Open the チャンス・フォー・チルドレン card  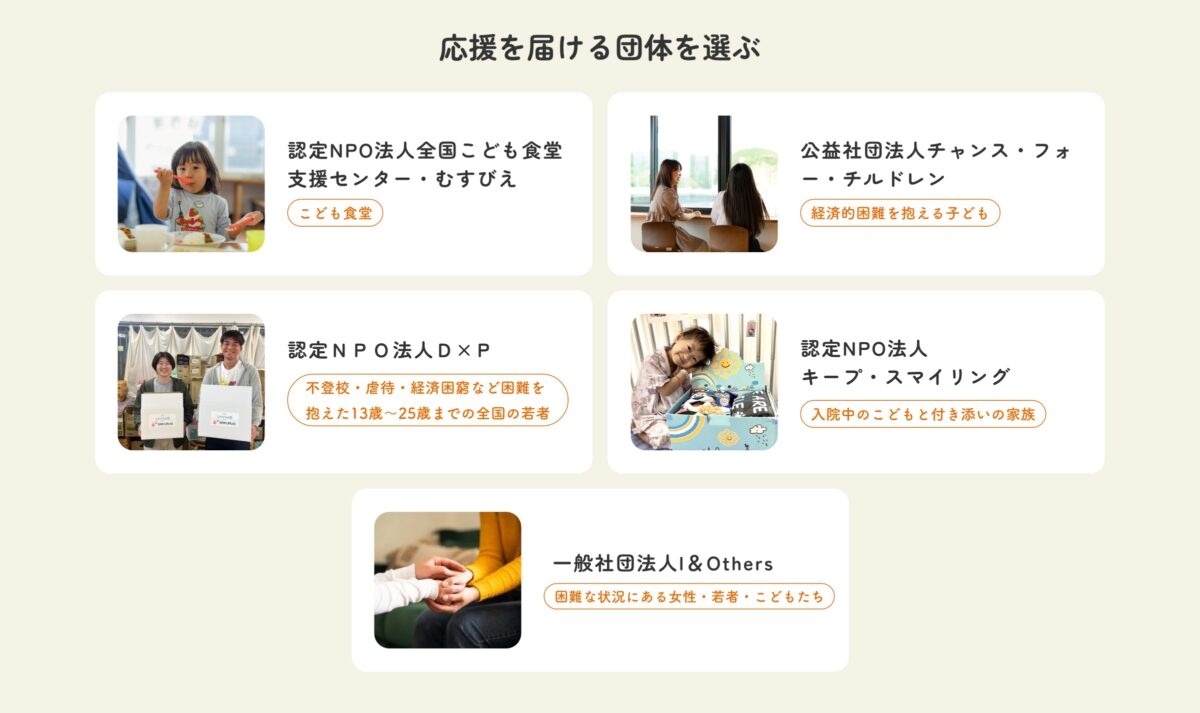pos(855,184)
